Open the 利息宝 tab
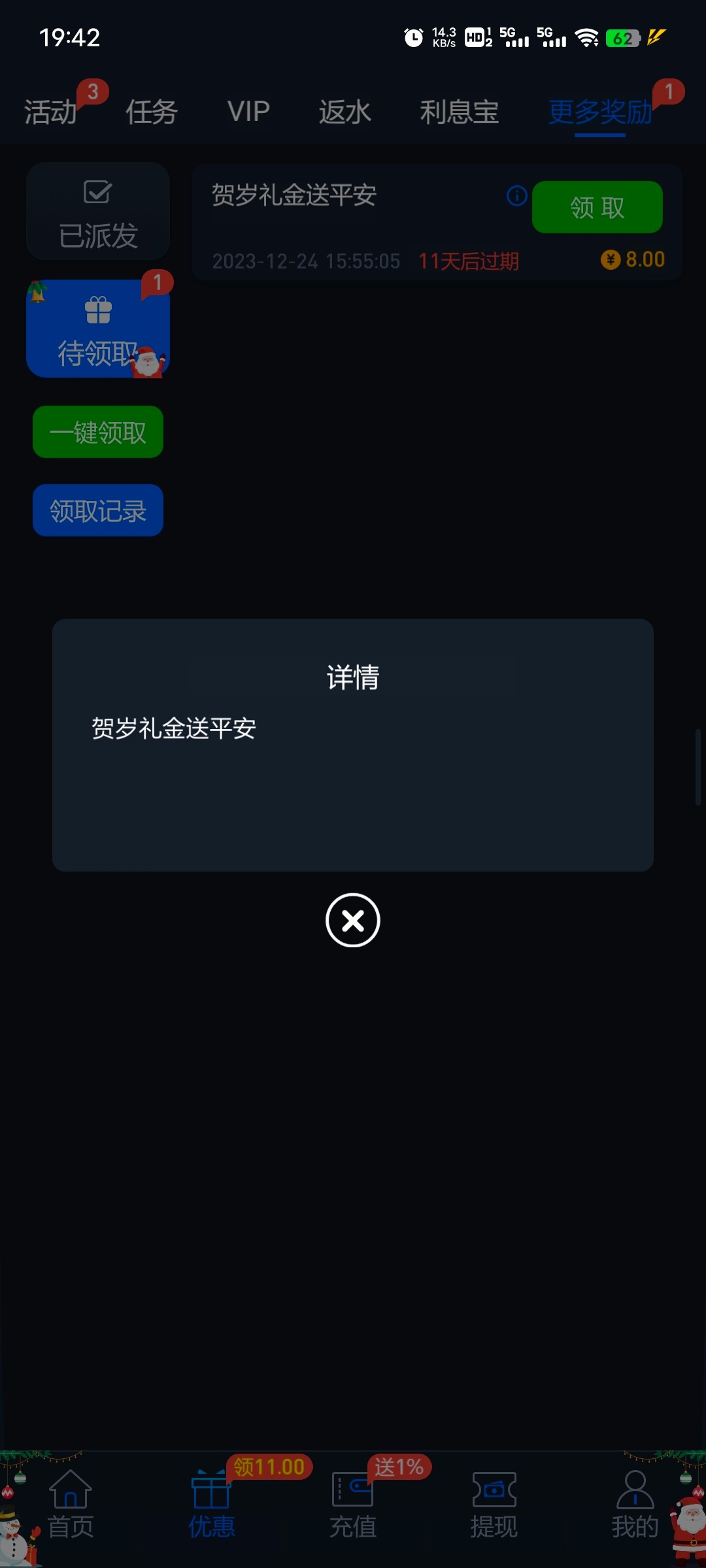The height and width of the screenshot is (1568, 706). click(459, 112)
